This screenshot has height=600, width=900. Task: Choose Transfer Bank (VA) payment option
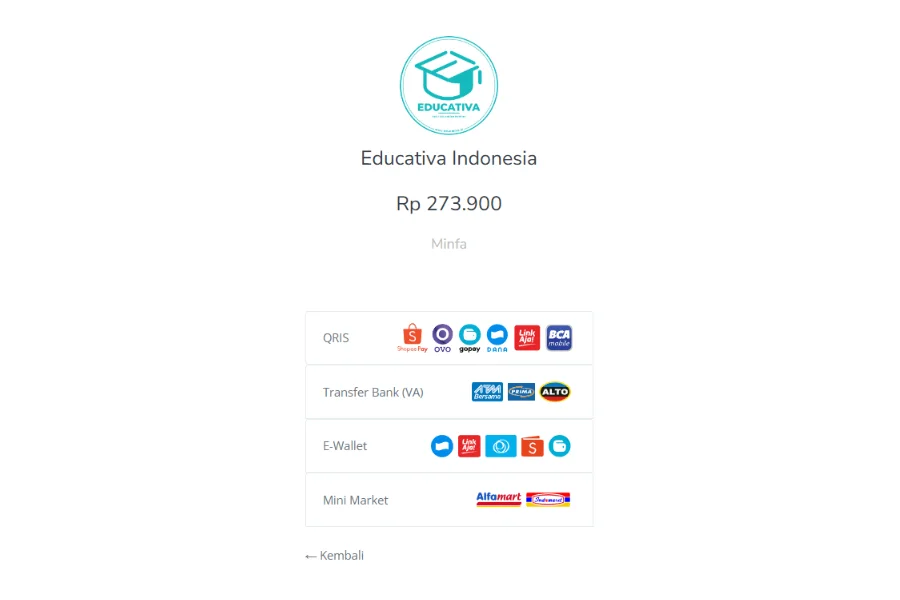click(448, 392)
